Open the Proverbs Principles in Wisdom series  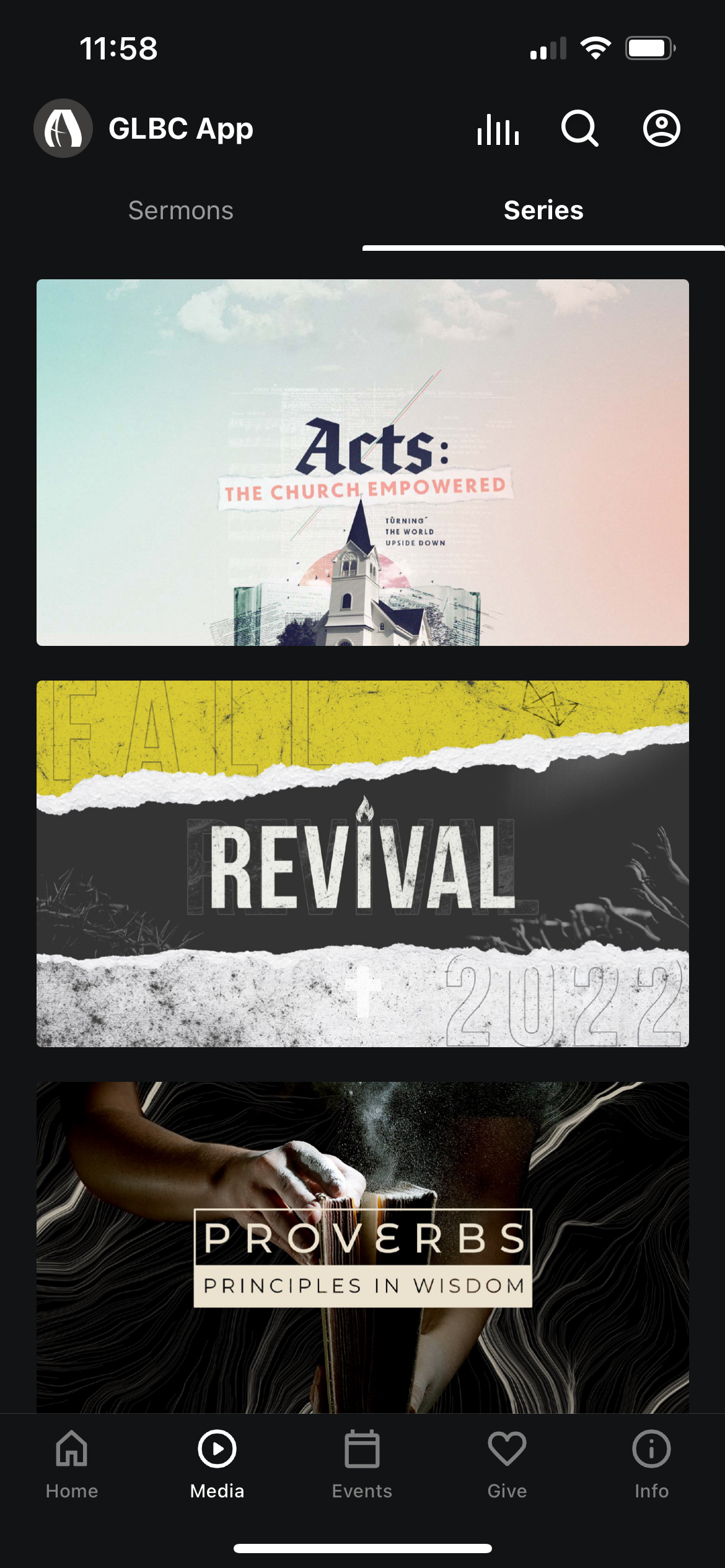pos(362,1247)
